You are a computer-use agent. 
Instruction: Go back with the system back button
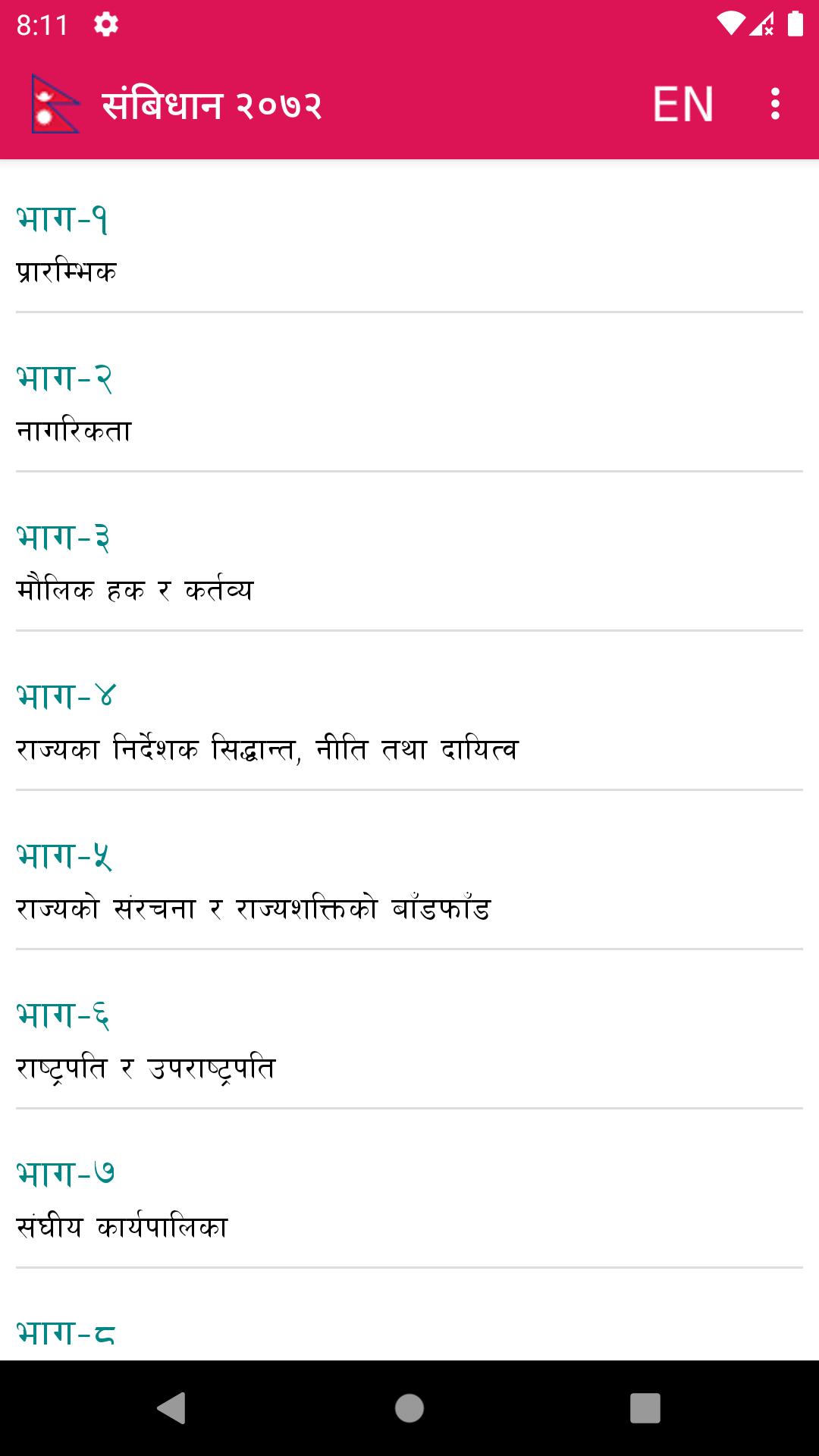pyautogui.click(x=171, y=1408)
